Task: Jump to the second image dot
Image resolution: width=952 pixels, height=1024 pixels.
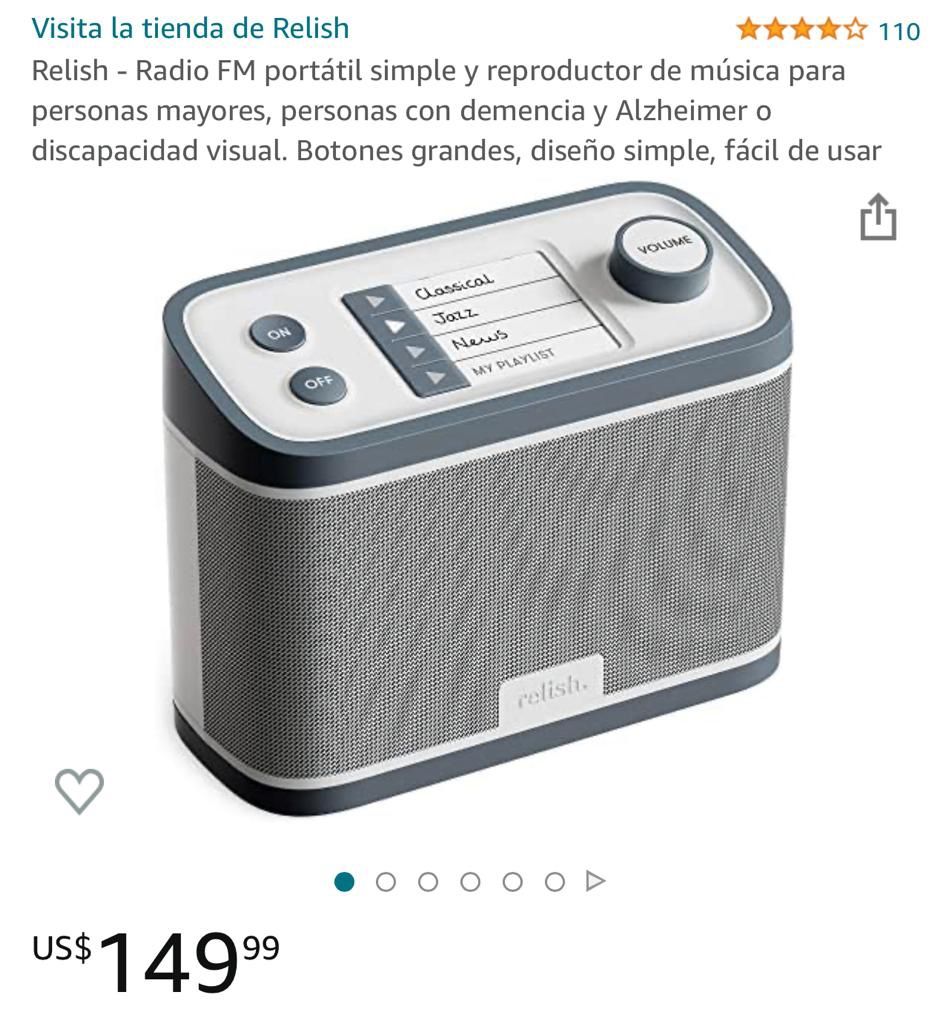Action: 386,882
